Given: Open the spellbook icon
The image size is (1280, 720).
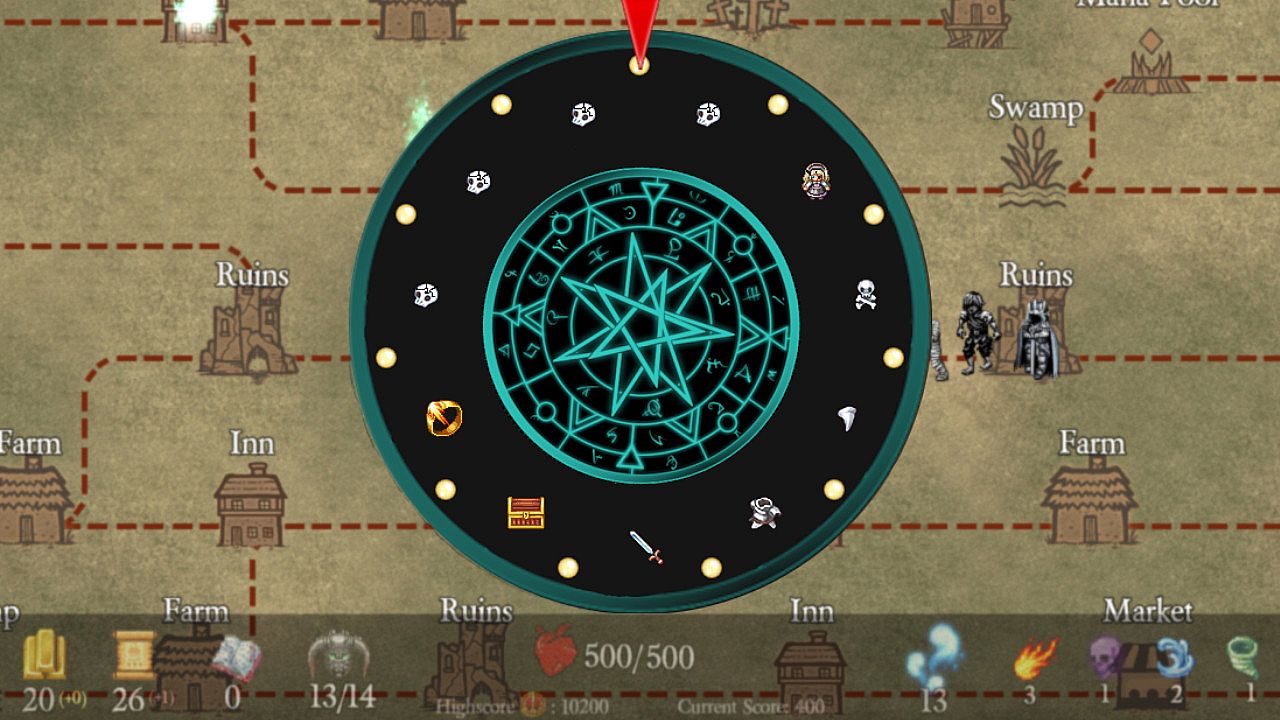Looking at the screenshot, I should pyautogui.click(x=236, y=658).
